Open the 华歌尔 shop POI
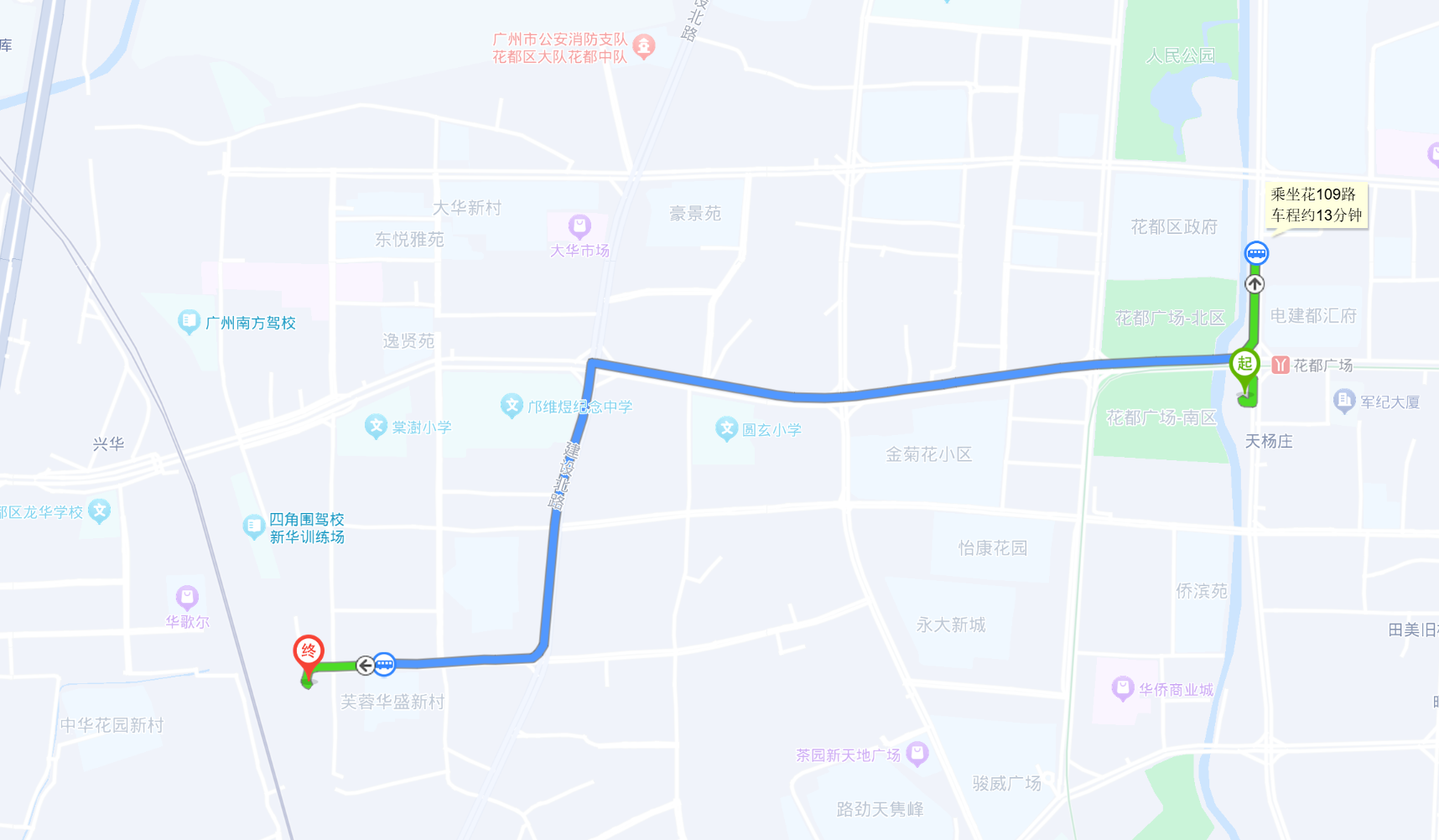This screenshot has height=840, width=1439. tap(187, 598)
